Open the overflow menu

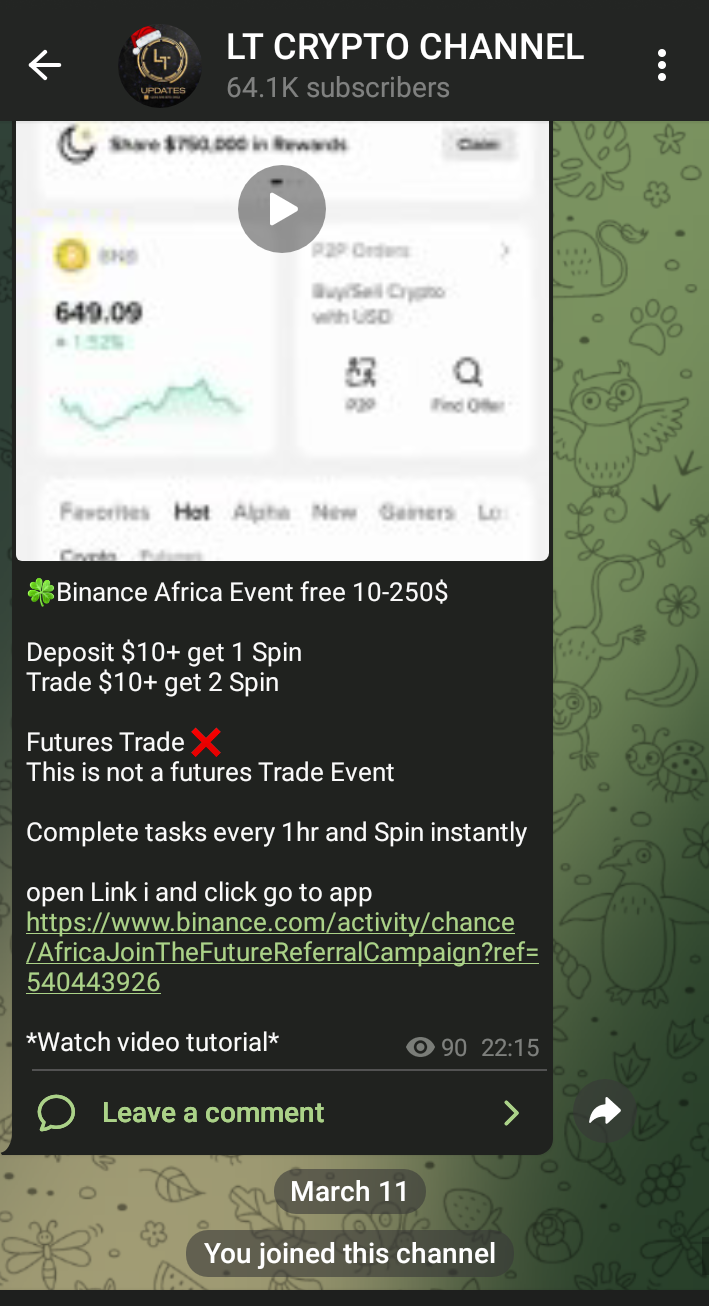point(661,66)
